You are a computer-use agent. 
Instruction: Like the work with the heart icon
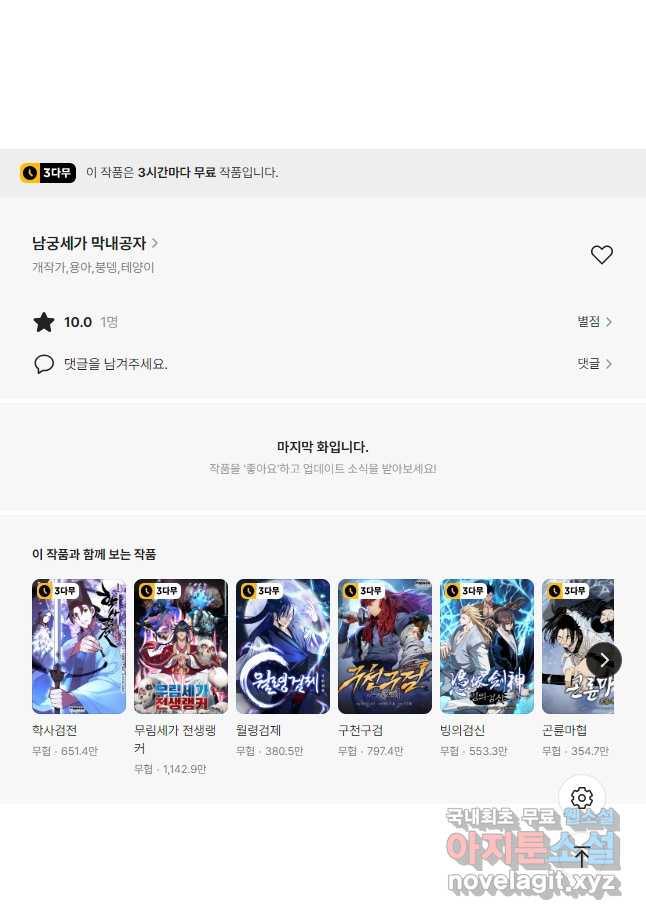pos(601,255)
